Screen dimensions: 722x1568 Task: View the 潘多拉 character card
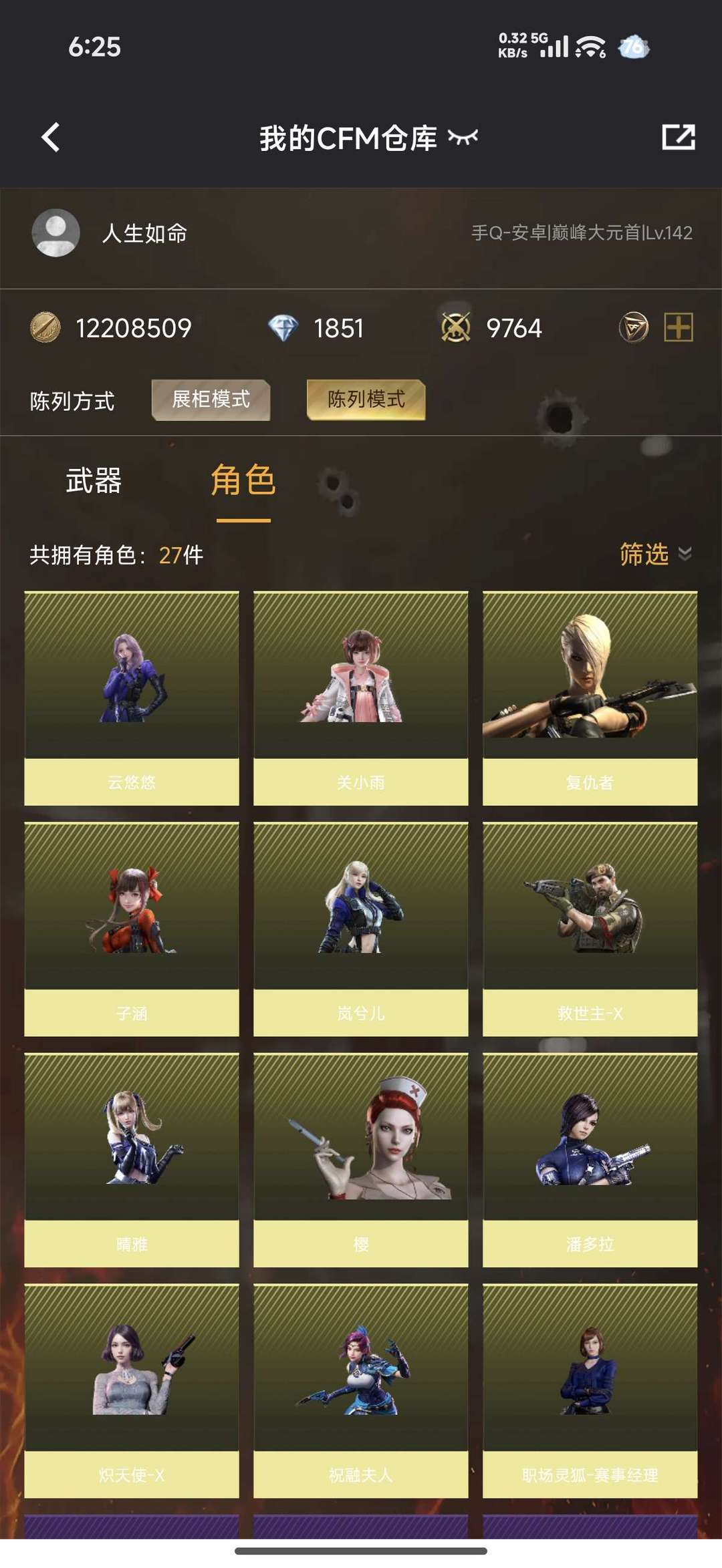click(590, 1160)
